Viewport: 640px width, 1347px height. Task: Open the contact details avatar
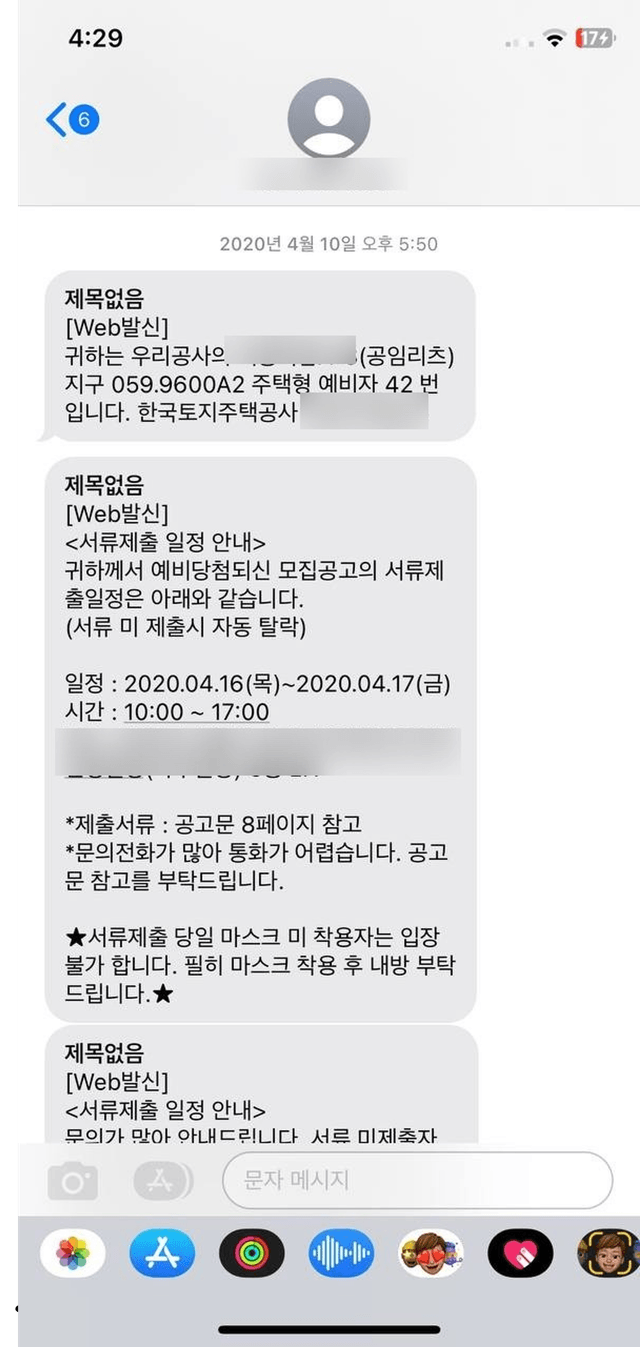pyautogui.click(x=329, y=118)
